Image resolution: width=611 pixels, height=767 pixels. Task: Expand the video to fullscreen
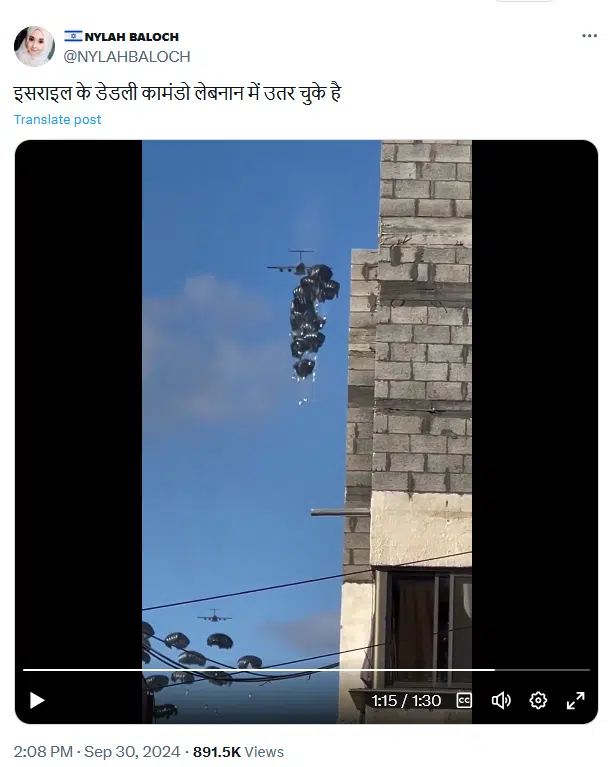pyautogui.click(x=575, y=700)
